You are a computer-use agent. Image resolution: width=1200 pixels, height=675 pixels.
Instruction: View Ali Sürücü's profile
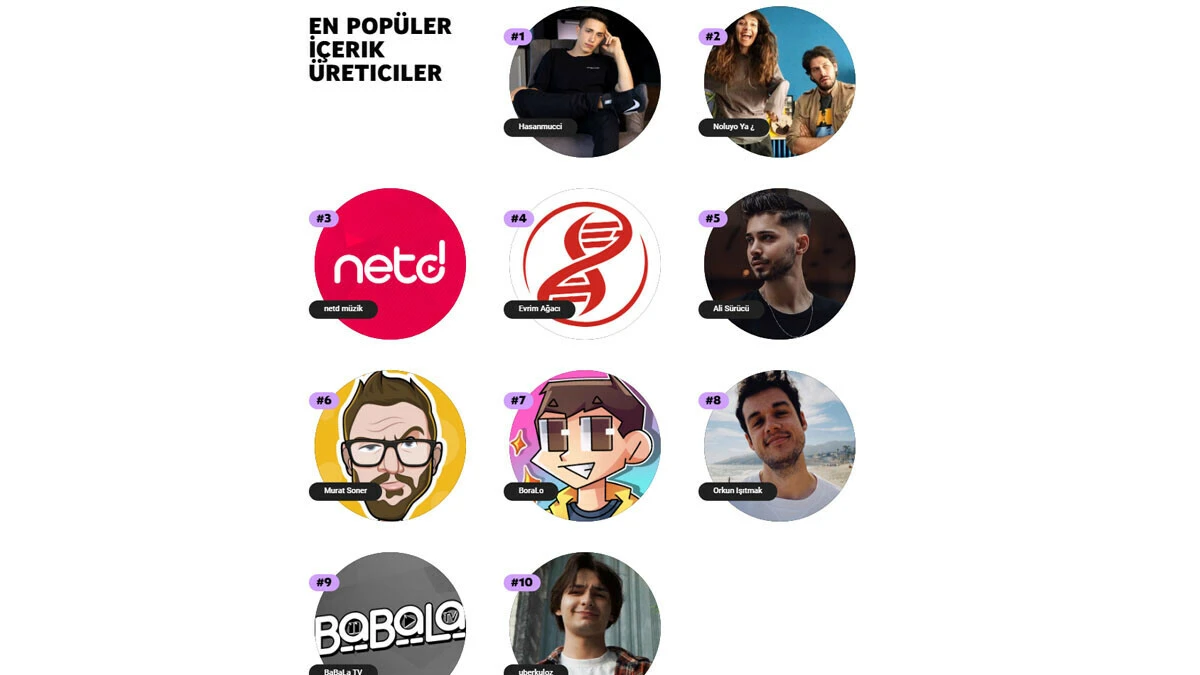coord(779,264)
